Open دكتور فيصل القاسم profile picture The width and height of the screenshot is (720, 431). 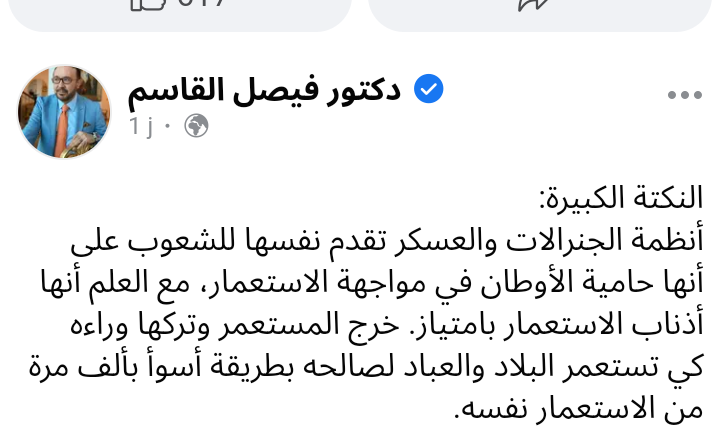click(x=64, y=112)
